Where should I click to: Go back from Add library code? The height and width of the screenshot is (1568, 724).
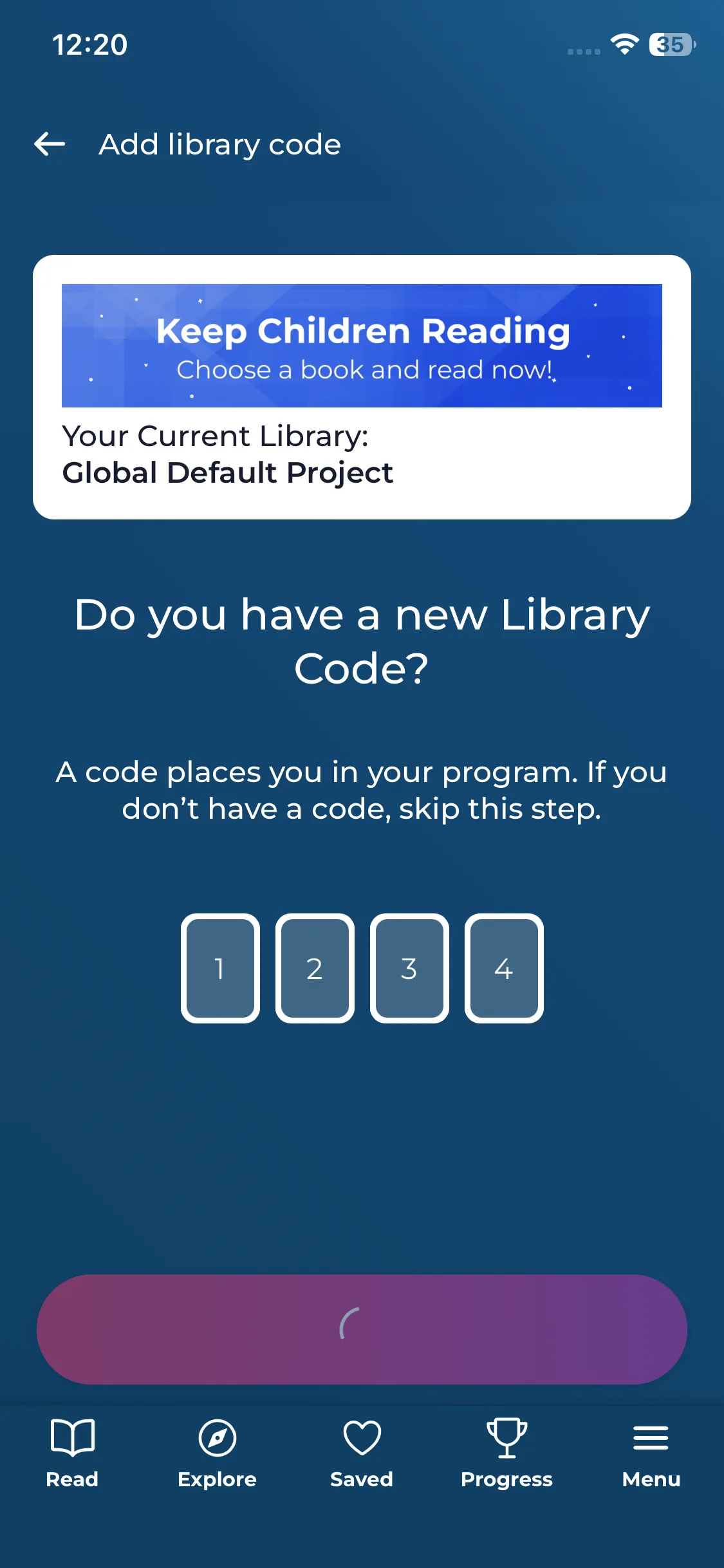pyautogui.click(x=50, y=144)
